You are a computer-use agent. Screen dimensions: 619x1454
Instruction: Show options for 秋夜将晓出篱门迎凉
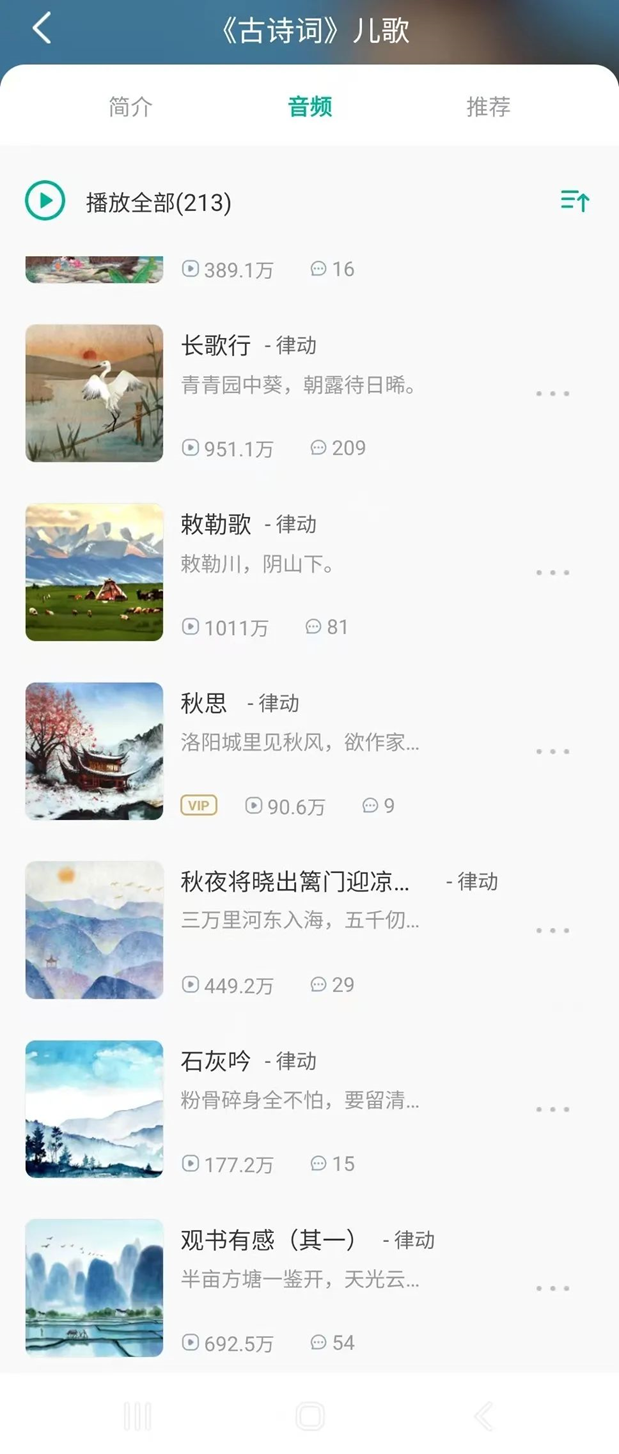click(552, 931)
